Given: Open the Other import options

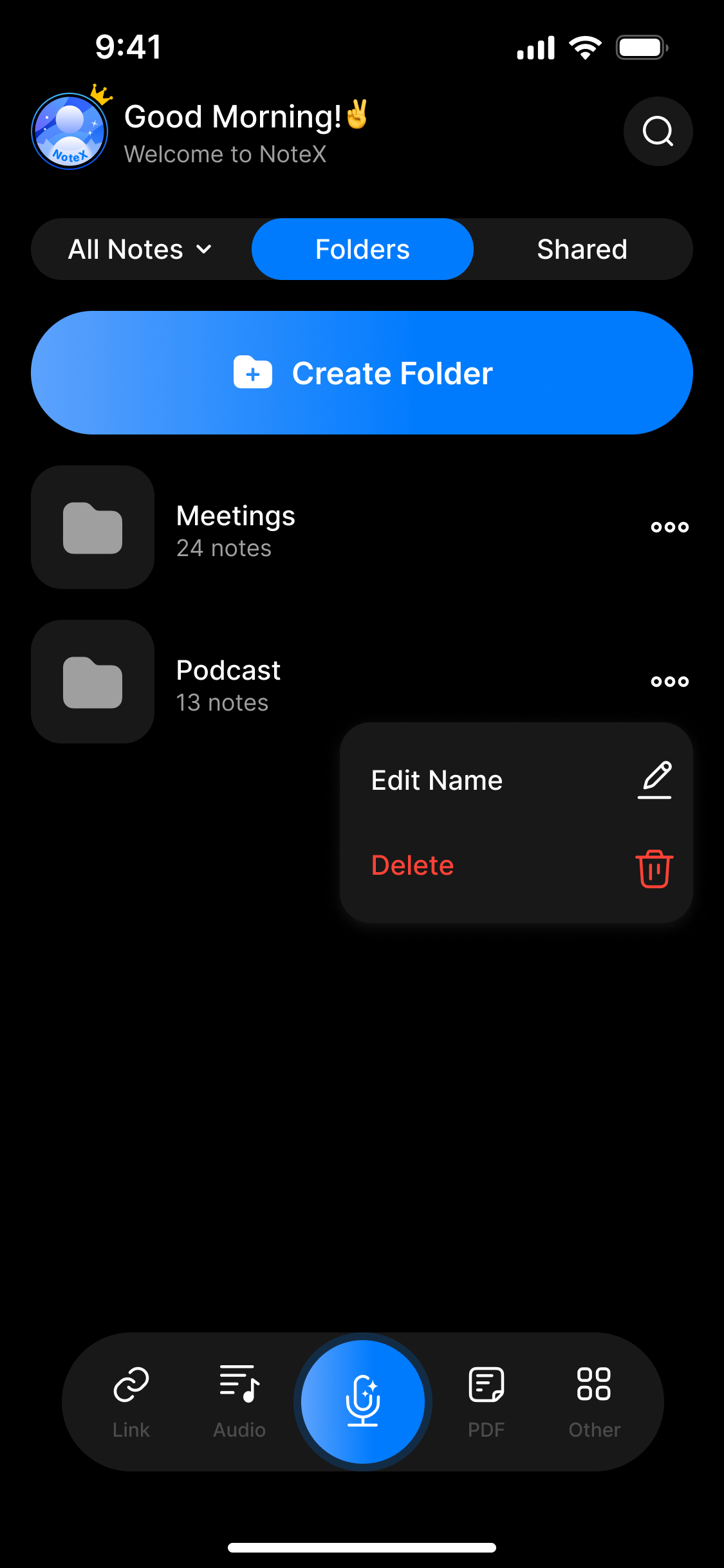Looking at the screenshot, I should 594,1401.
